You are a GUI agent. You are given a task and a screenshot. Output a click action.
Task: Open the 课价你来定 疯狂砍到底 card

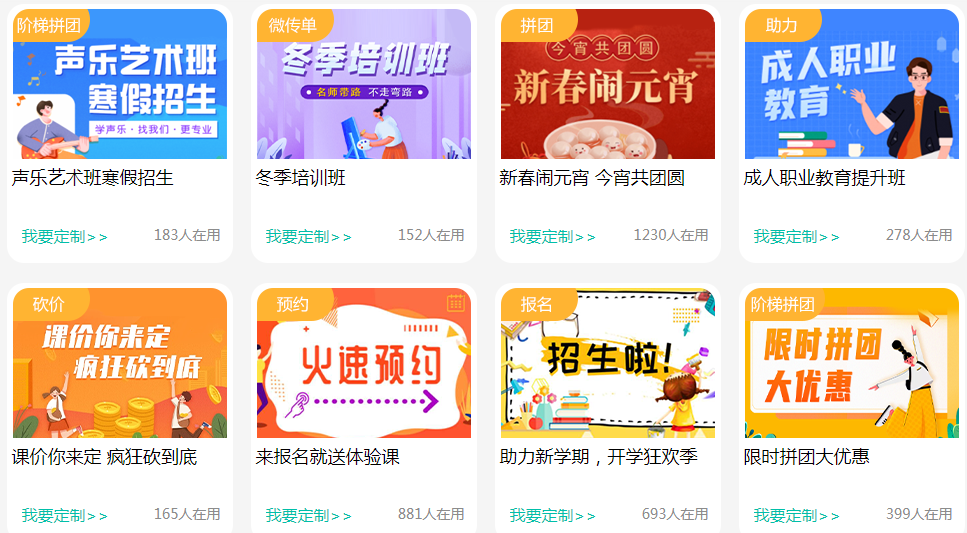tap(120, 364)
